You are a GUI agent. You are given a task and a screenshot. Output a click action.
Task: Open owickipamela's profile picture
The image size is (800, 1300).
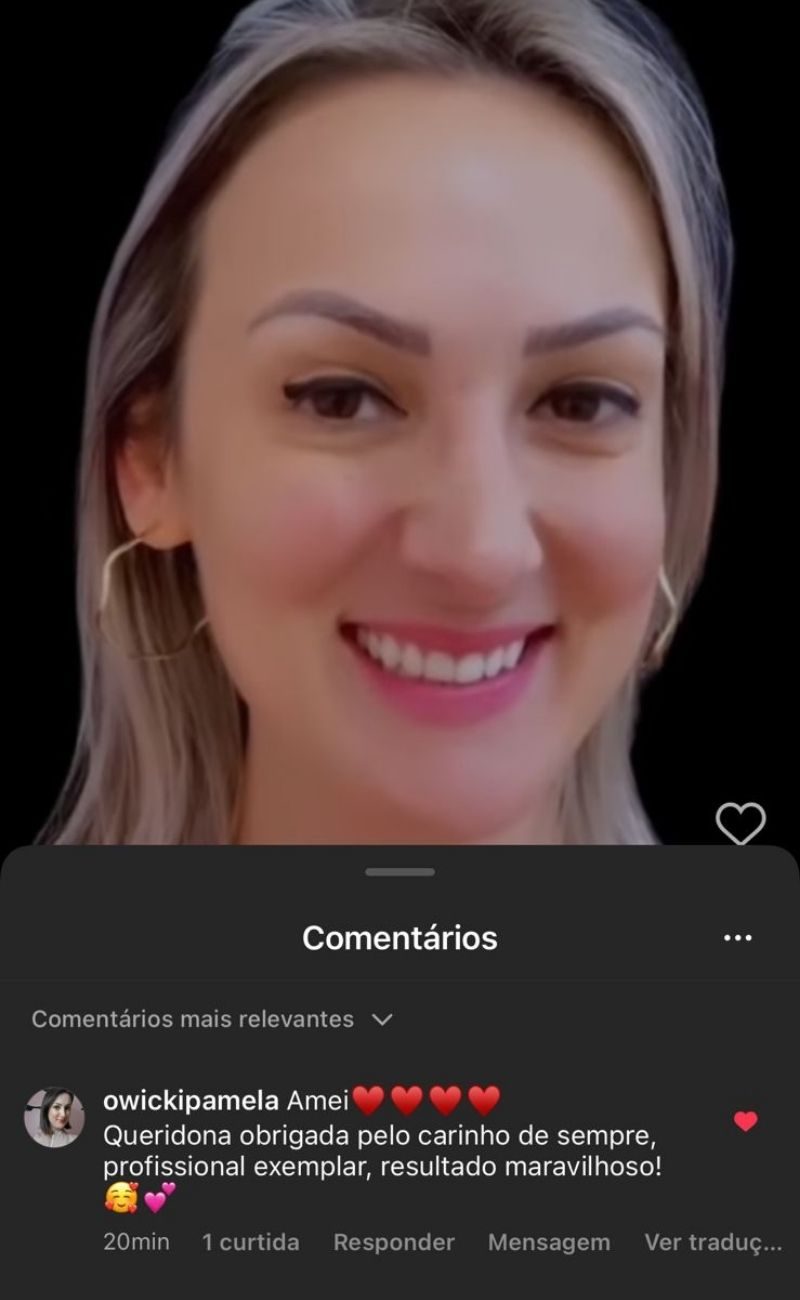tap(54, 1117)
